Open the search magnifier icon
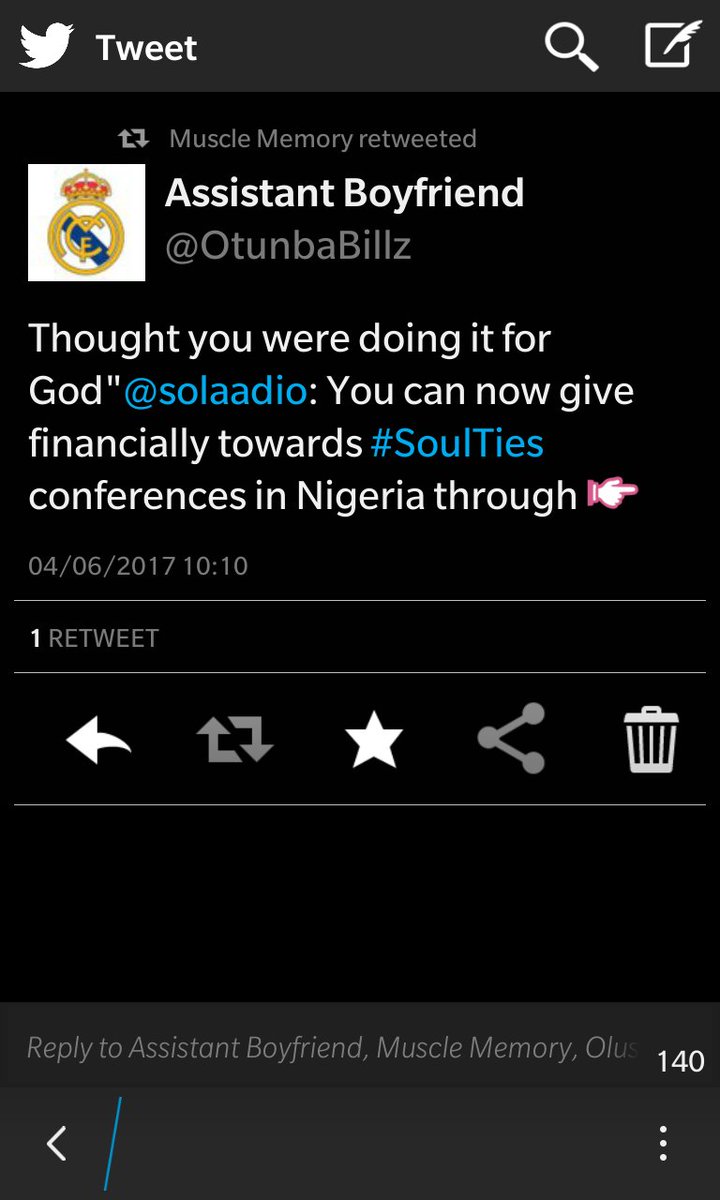720x1200 pixels. [x=571, y=46]
